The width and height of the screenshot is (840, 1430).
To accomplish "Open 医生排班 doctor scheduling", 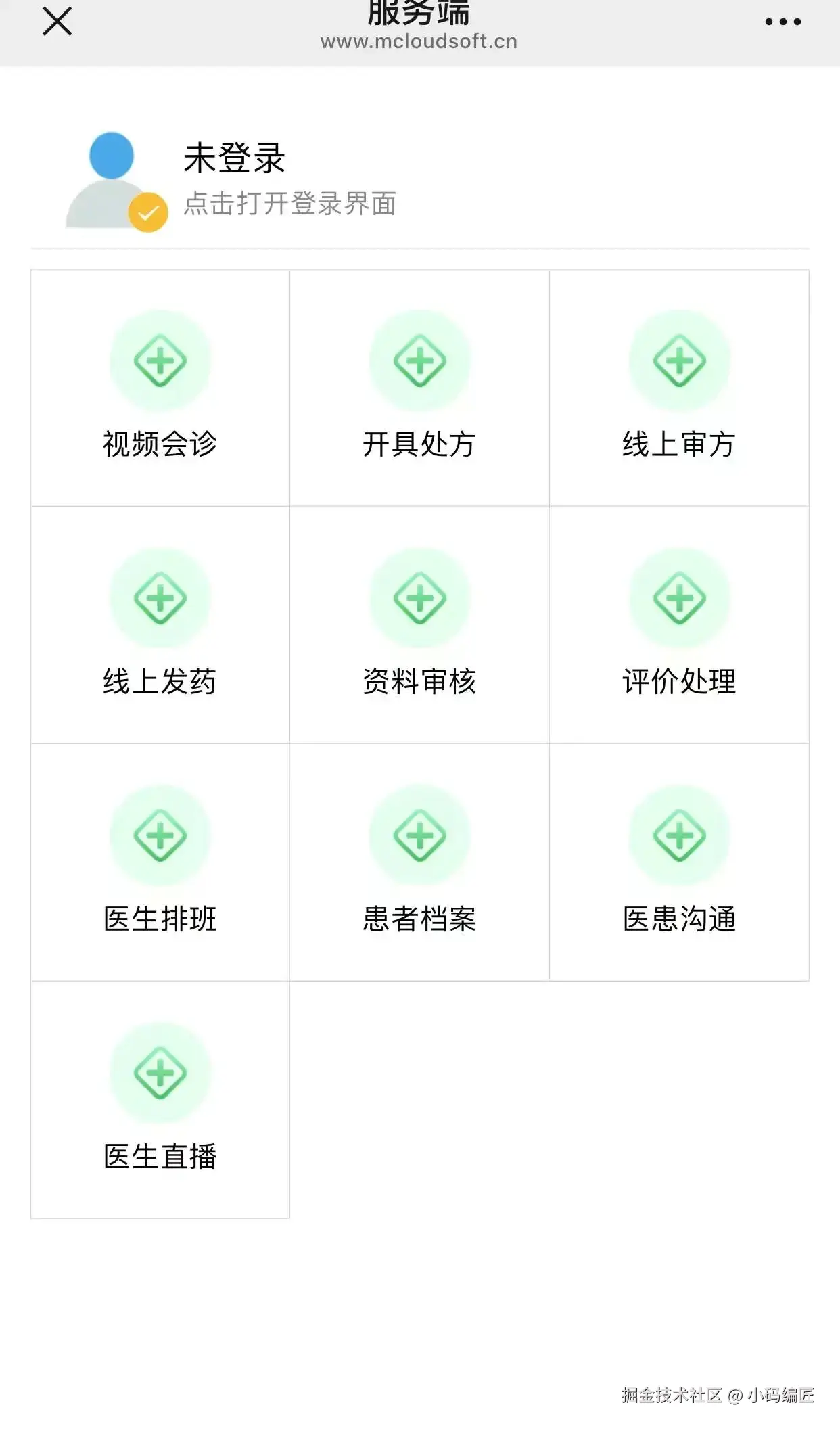I will (x=160, y=862).
